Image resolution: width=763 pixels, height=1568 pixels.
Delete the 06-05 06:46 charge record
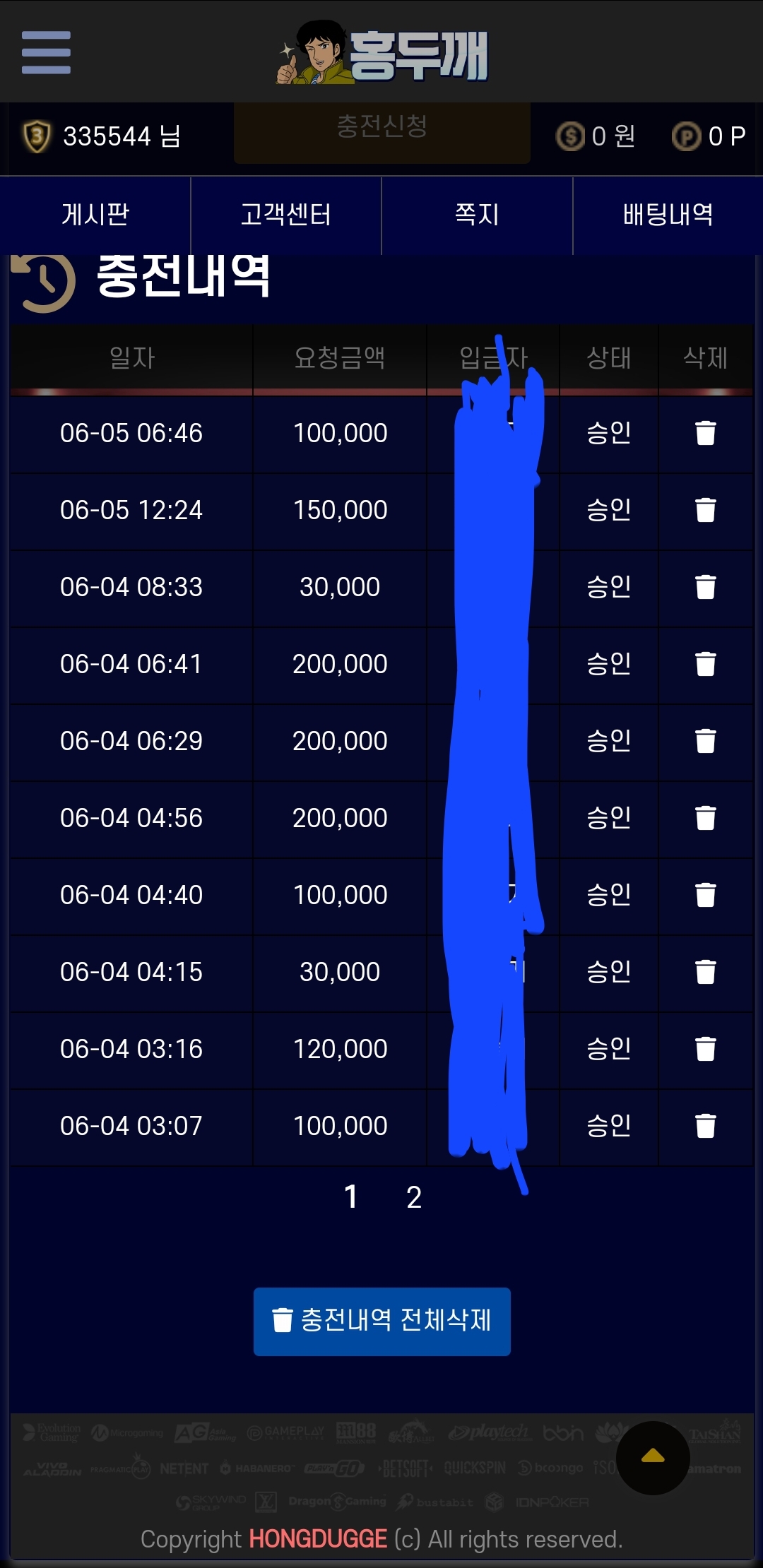(706, 433)
